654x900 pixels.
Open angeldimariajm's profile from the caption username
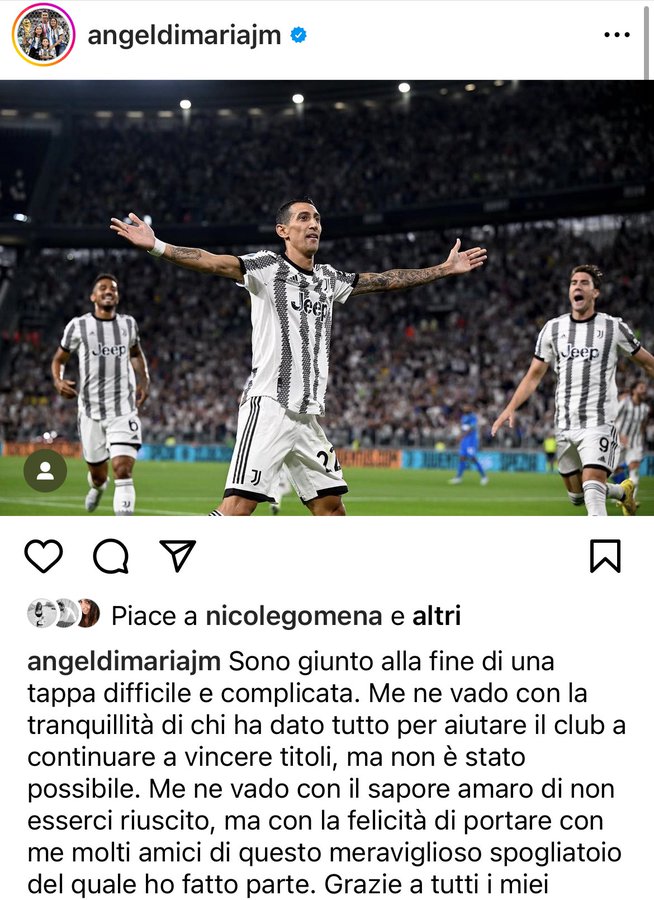[x=125, y=662]
